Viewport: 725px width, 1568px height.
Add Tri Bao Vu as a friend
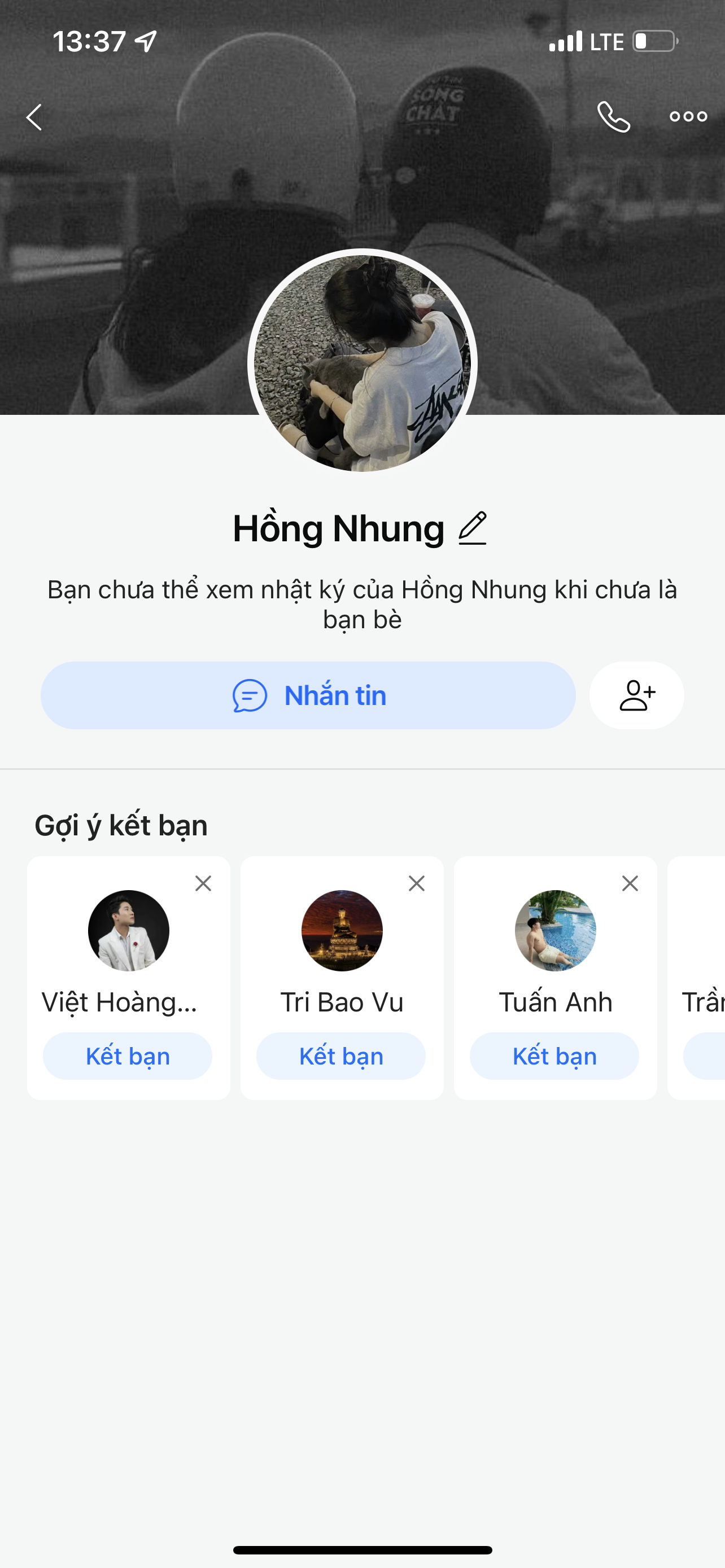341,1056
